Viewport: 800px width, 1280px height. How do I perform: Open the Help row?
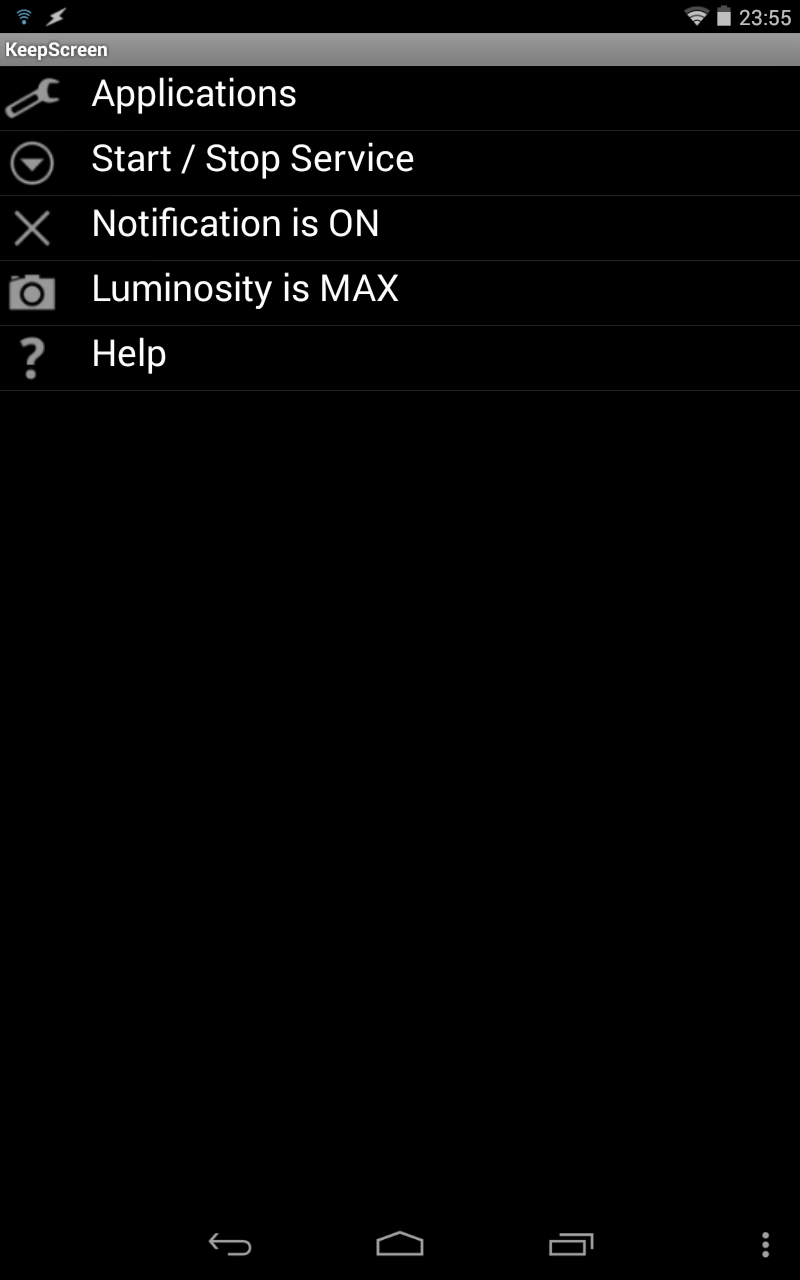[400, 358]
